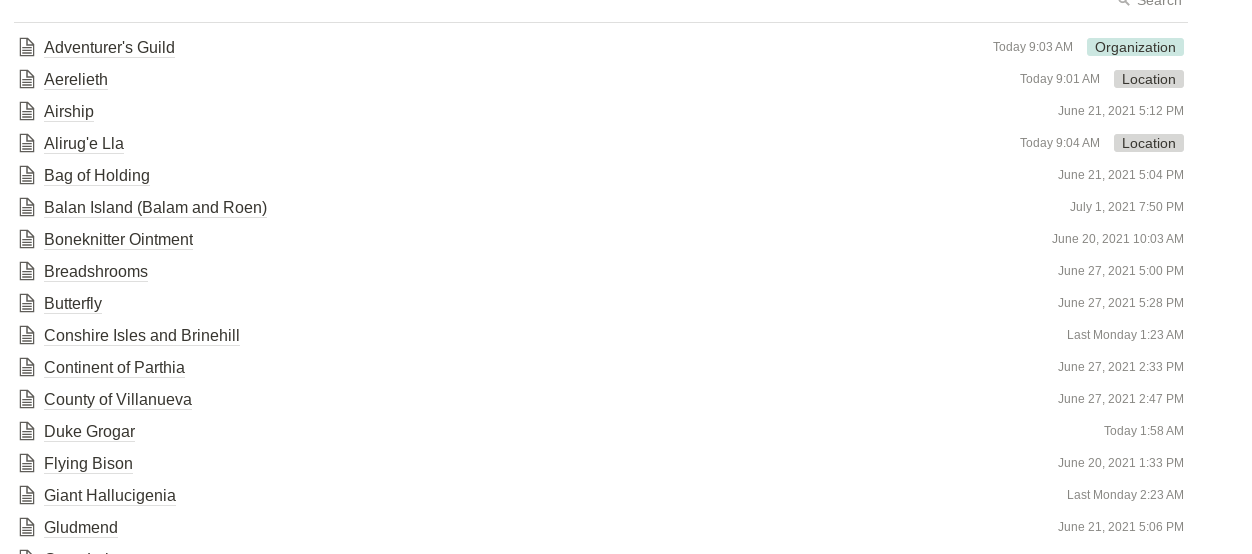The width and height of the screenshot is (1252, 554).
Task: Open the Gludmend page
Action: [x=81, y=527]
